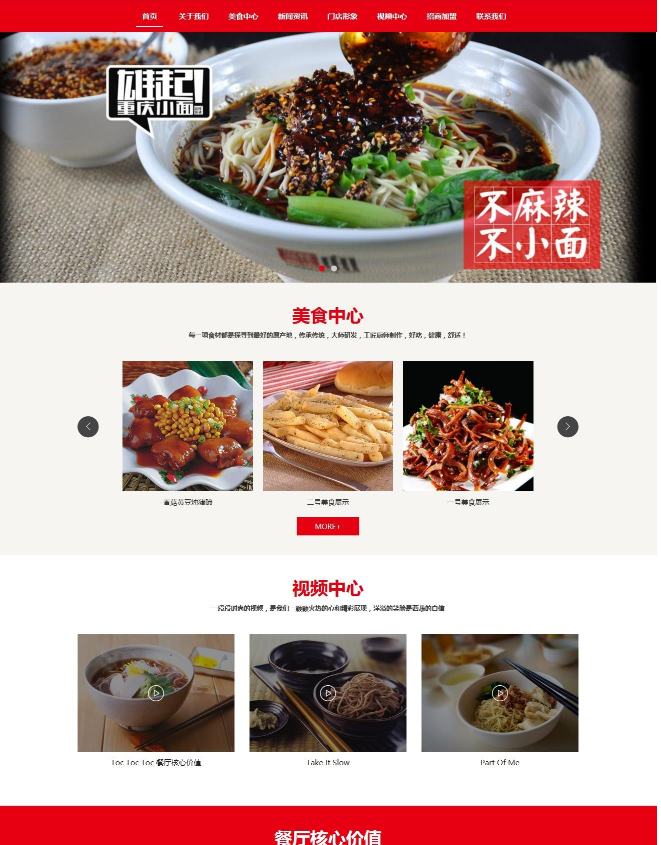Tap the second banner slide indicator dot
The height and width of the screenshot is (845, 661).
[334, 268]
